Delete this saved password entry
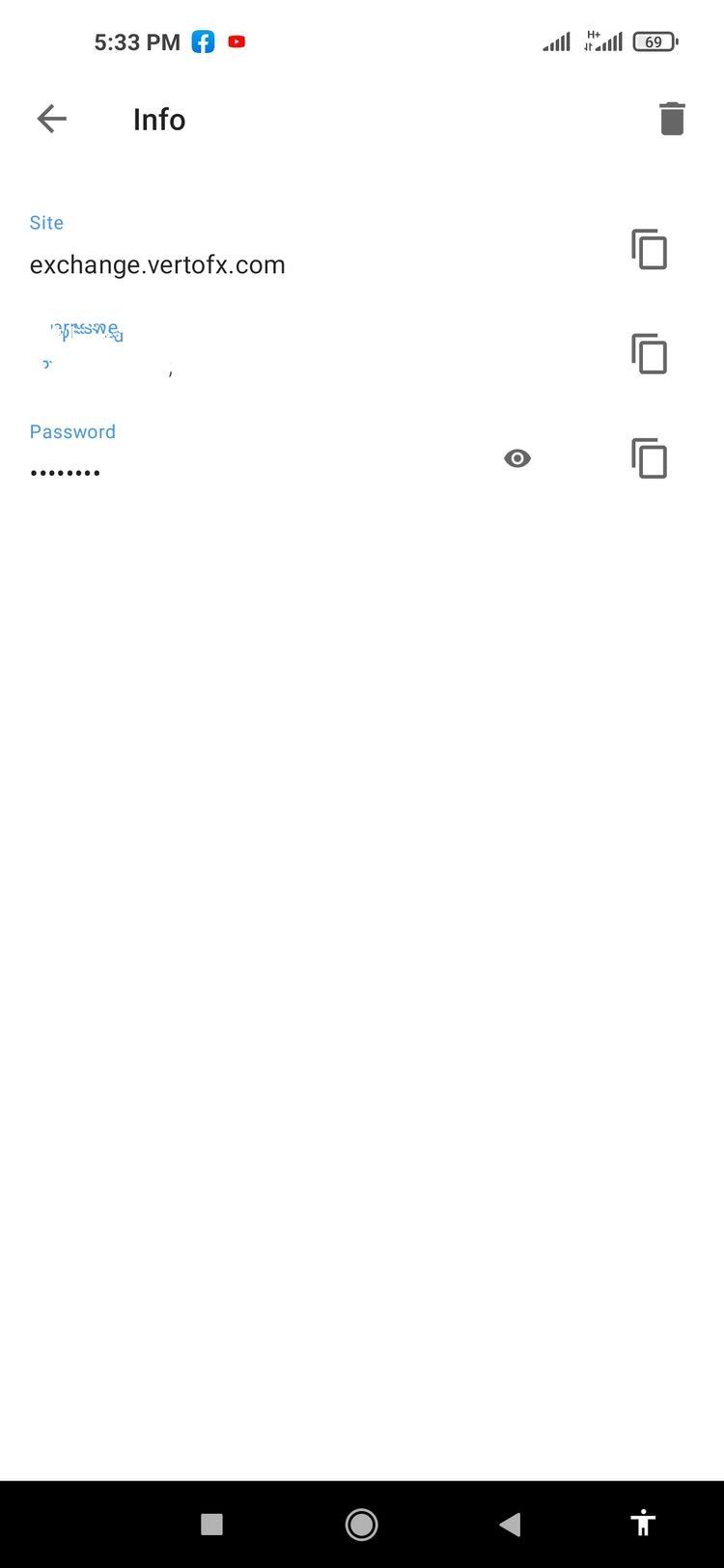Image resolution: width=724 pixels, height=1568 pixels. point(672,119)
